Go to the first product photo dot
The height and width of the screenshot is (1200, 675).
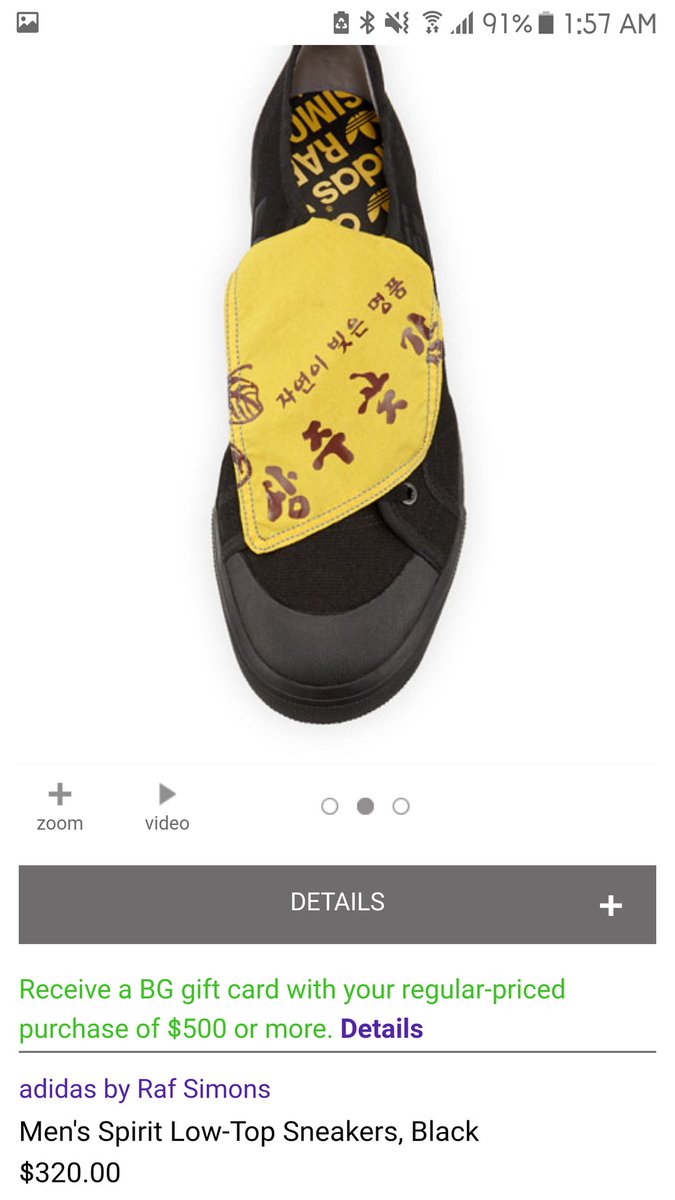[x=330, y=806]
